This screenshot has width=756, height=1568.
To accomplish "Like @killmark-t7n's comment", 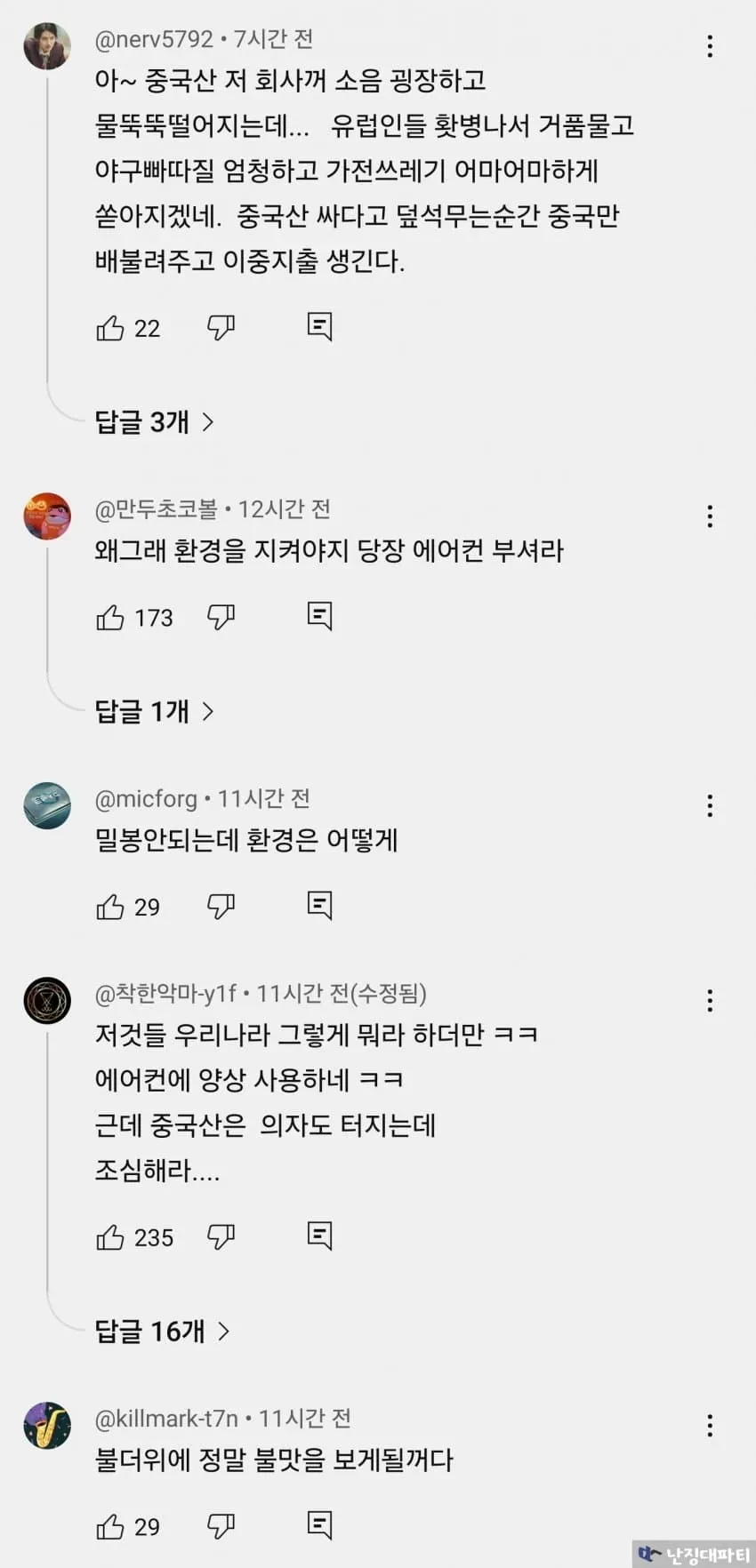I will click(110, 1527).
